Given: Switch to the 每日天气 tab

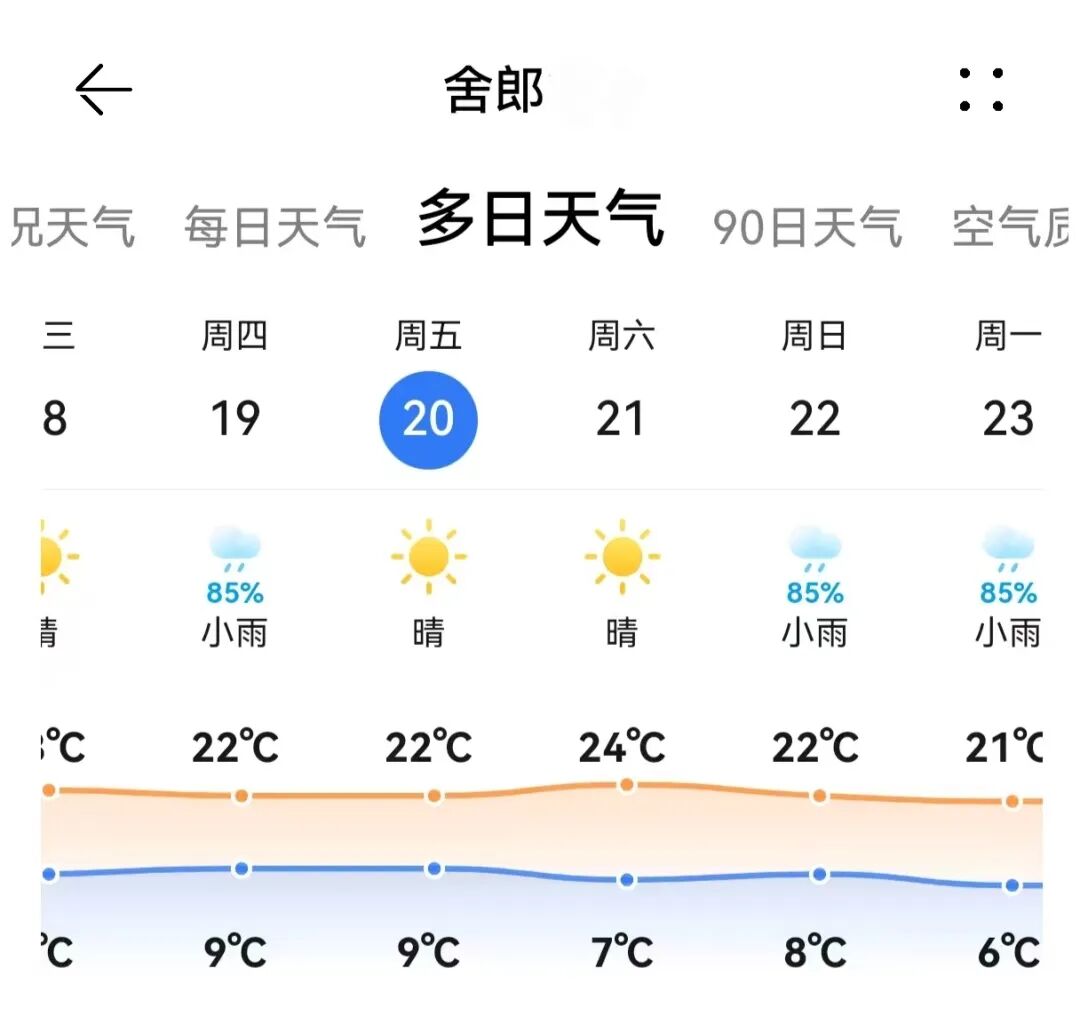Looking at the screenshot, I should (275, 227).
